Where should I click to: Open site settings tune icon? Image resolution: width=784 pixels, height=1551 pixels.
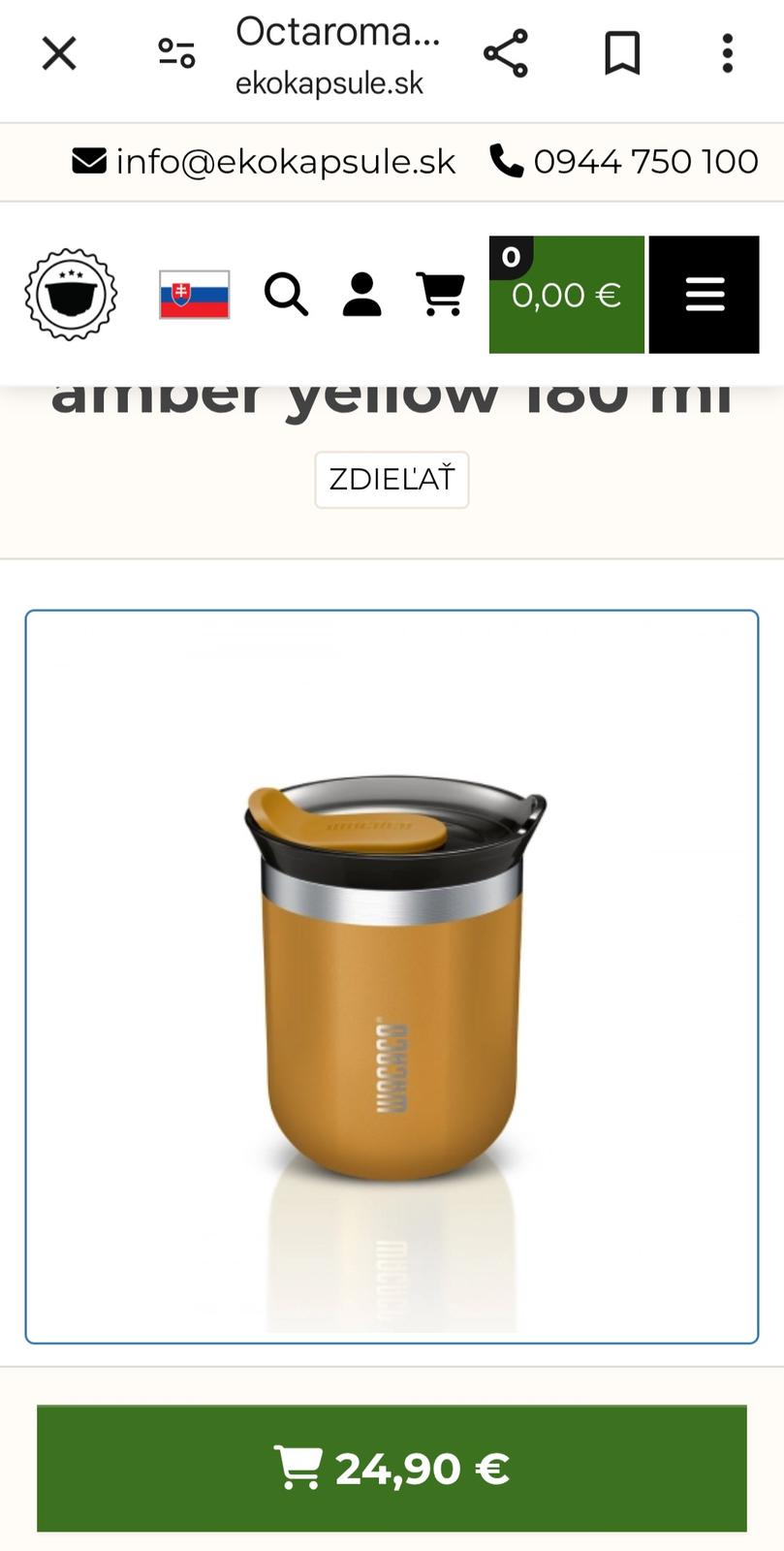(x=176, y=54)
